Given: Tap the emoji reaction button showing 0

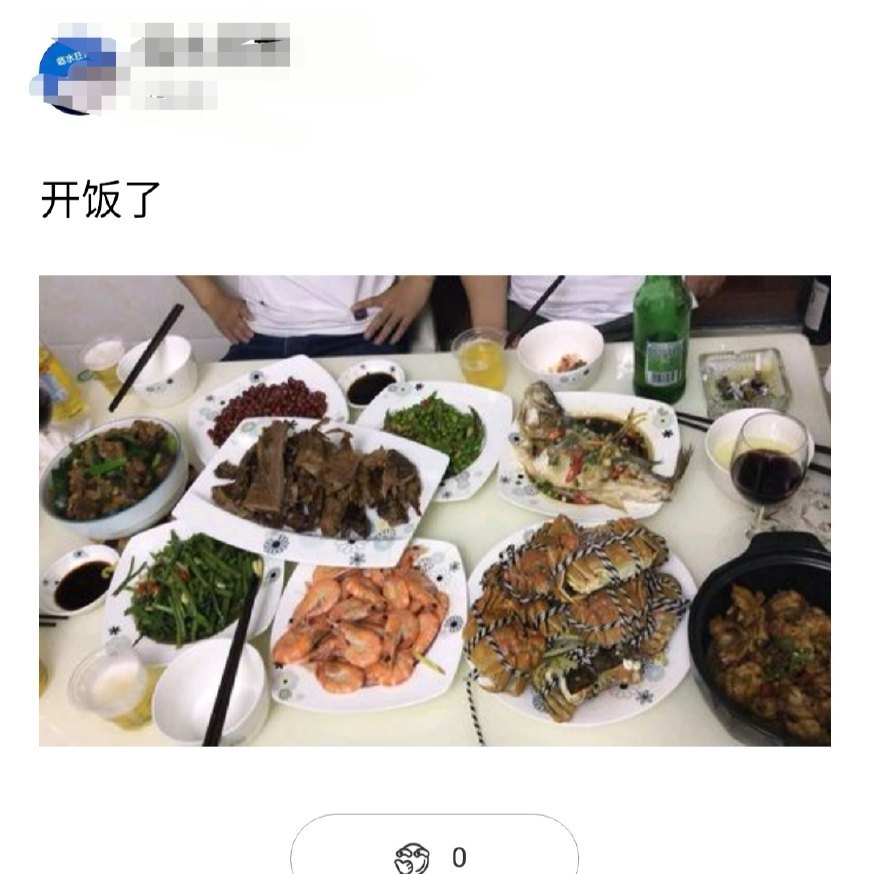Looking at the screenshot, I should pyautogui.click(x=434, y=845).
